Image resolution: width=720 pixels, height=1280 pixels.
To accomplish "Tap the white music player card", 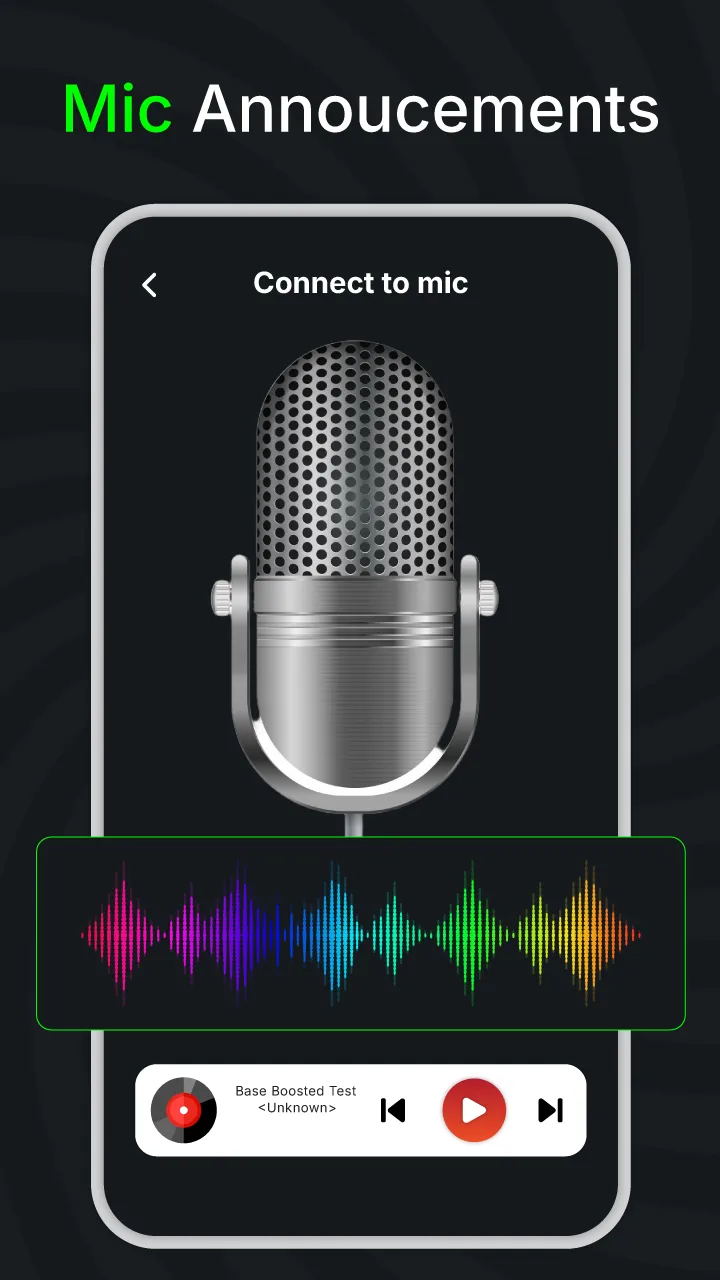I will [360, 1110].
